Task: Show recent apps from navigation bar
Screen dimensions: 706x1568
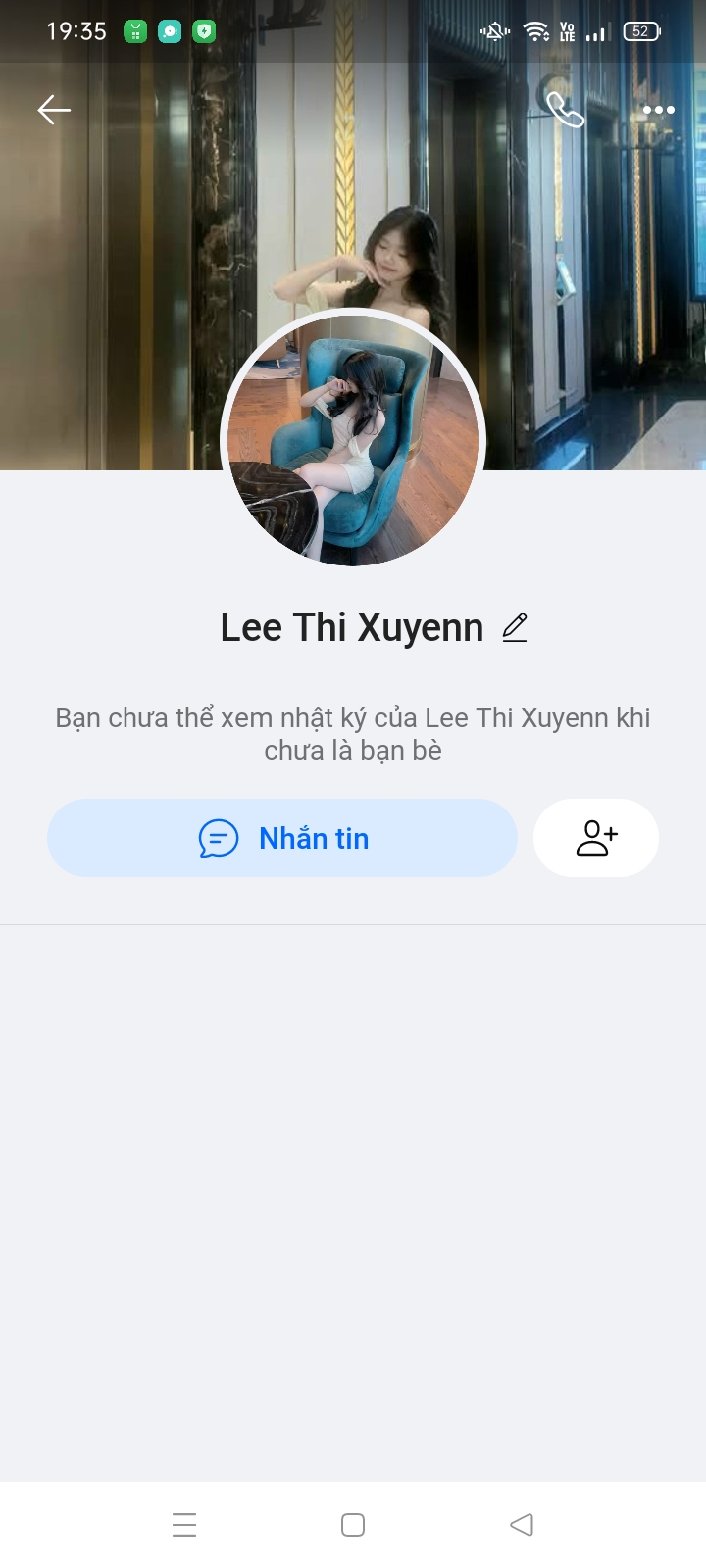Action: pyautogui.click(x=184, y=1525)
